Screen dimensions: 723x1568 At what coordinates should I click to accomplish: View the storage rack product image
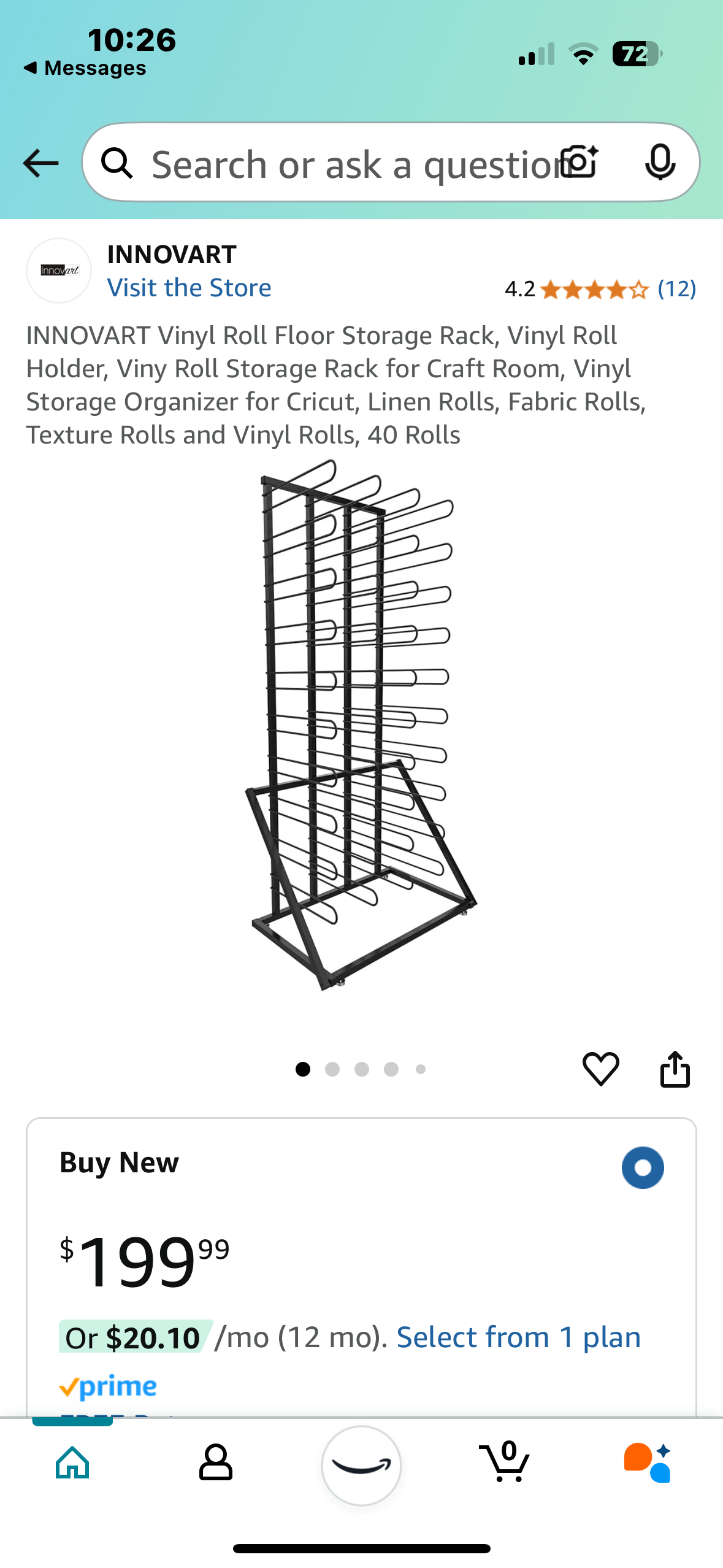361,724
